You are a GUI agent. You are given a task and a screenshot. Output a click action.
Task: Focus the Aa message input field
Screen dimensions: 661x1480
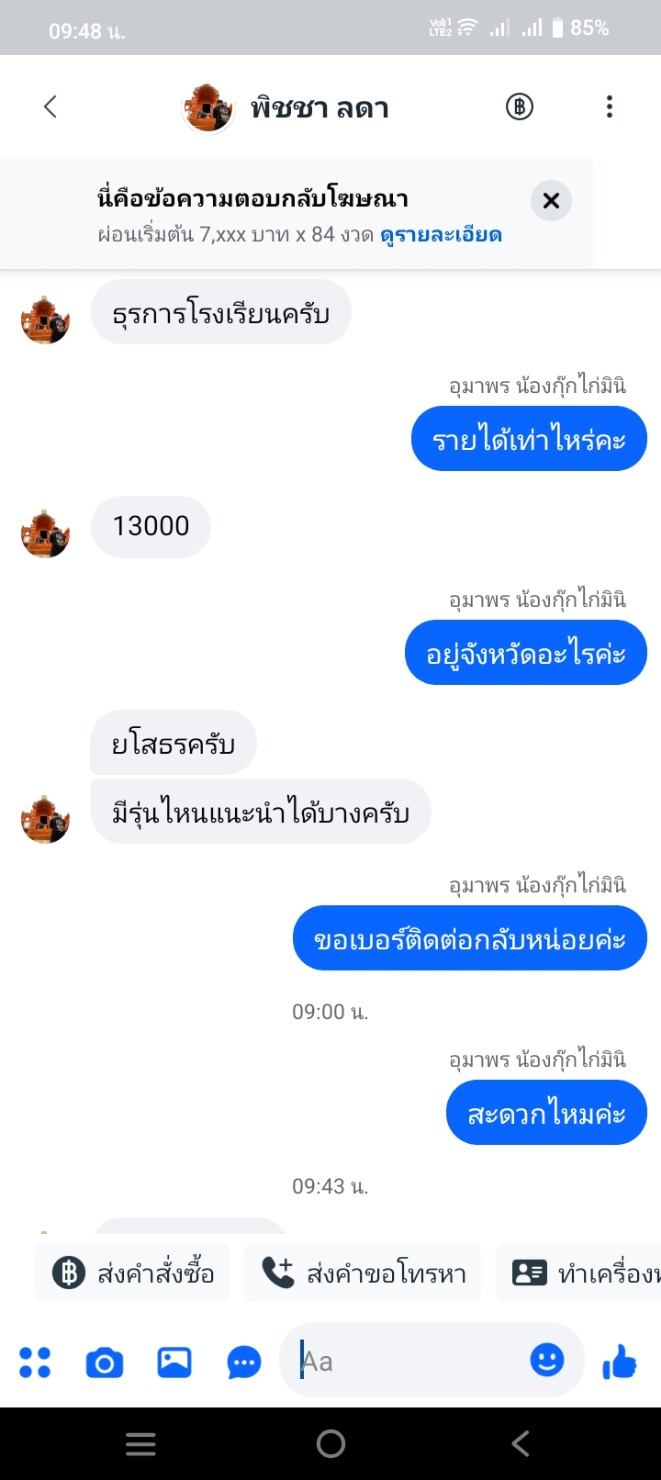point(410,1361)
